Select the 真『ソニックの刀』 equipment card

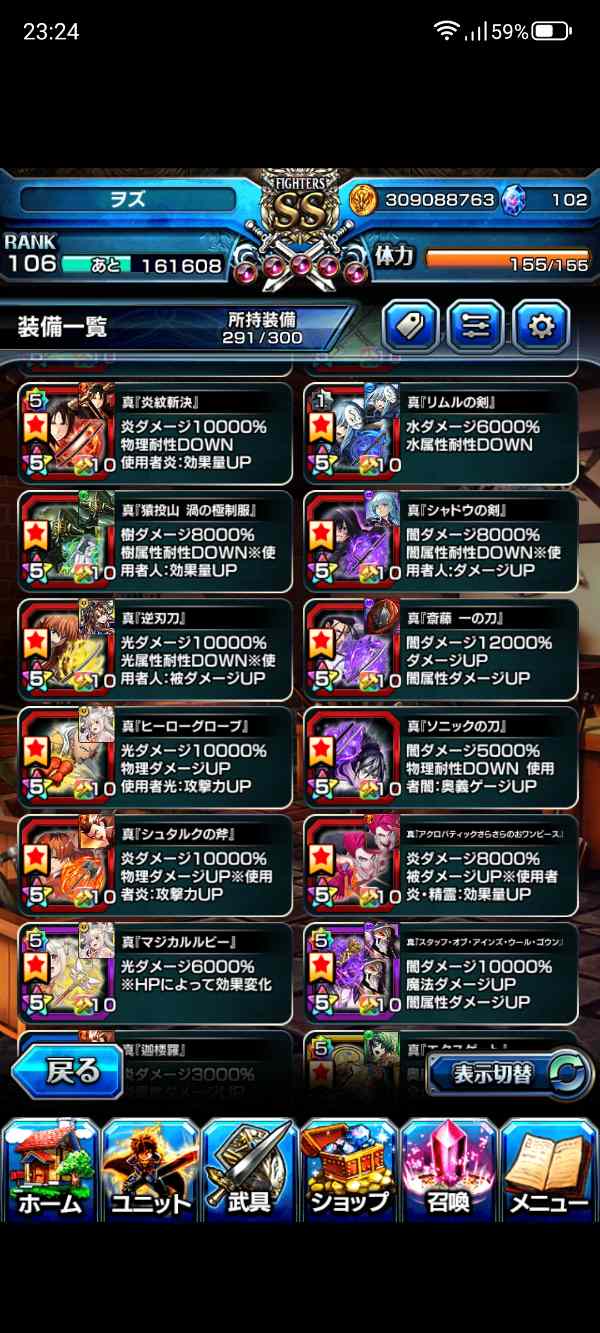[441, 758]
